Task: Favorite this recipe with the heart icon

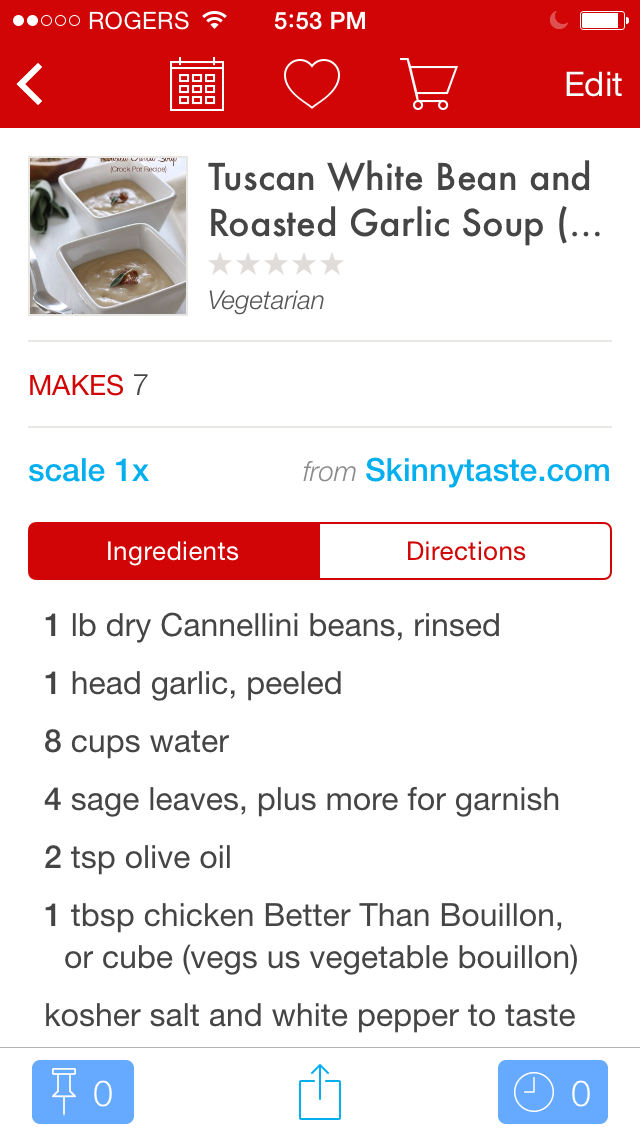Action: pyautogui.click(x=312, y=85)
